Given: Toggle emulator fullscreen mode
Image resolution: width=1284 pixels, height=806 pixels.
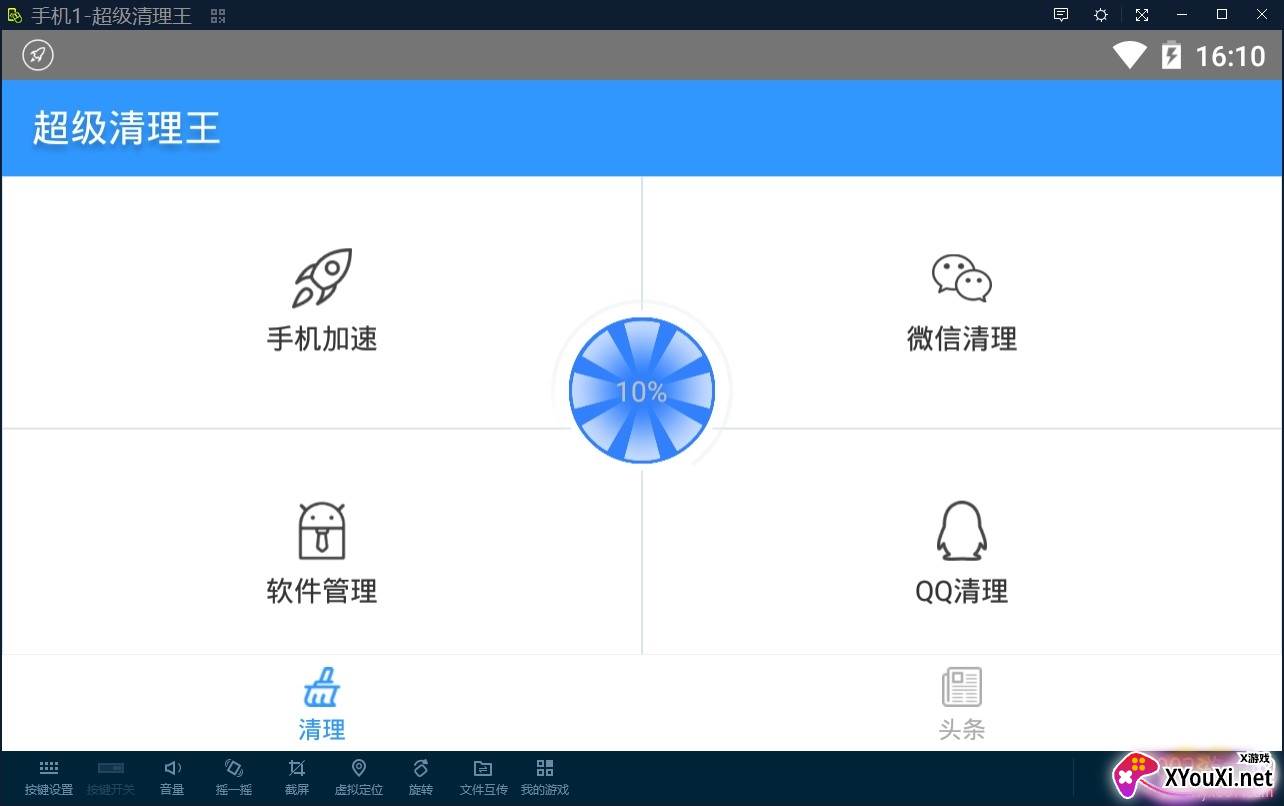Looking at the screenshot, I should coord(1141,15).
